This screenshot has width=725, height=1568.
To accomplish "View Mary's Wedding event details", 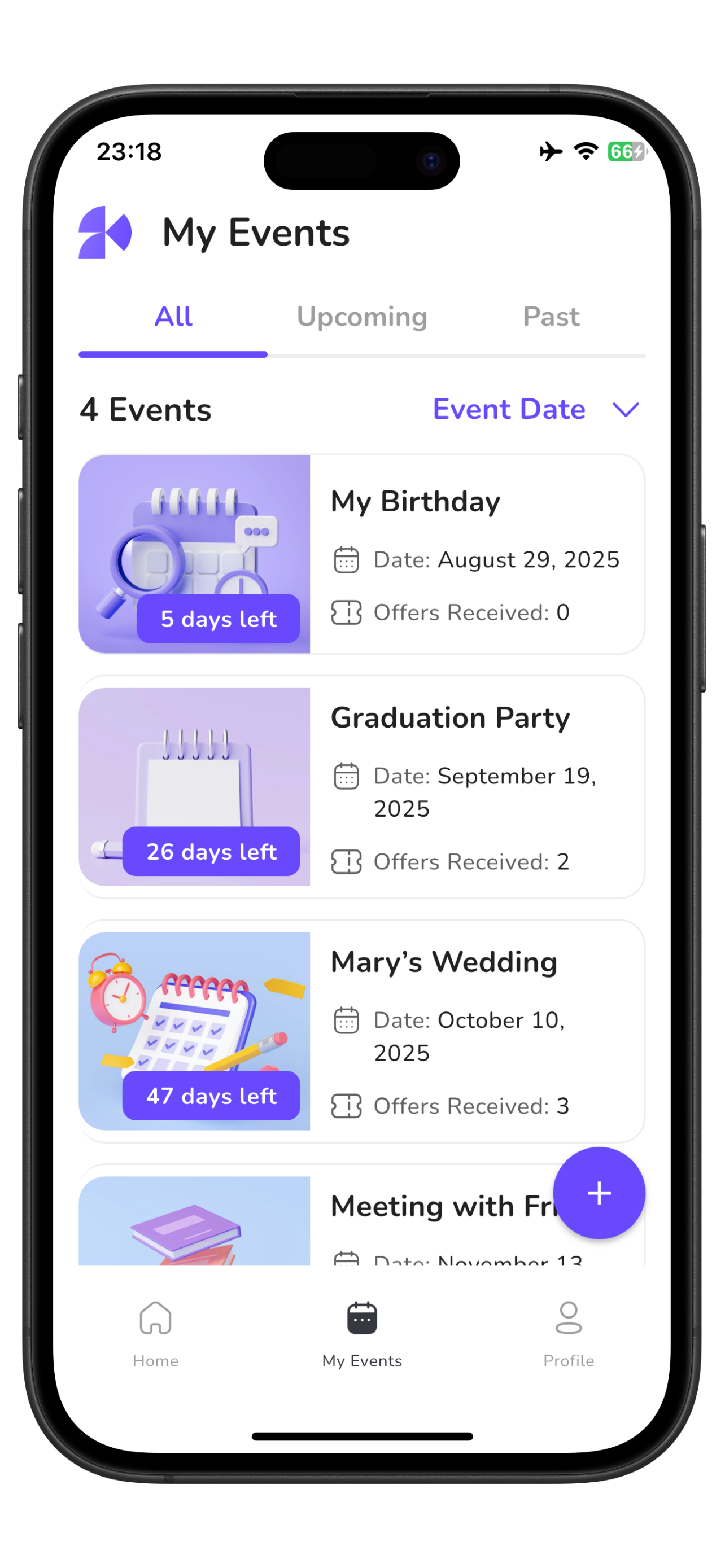I will point(361,1031).
